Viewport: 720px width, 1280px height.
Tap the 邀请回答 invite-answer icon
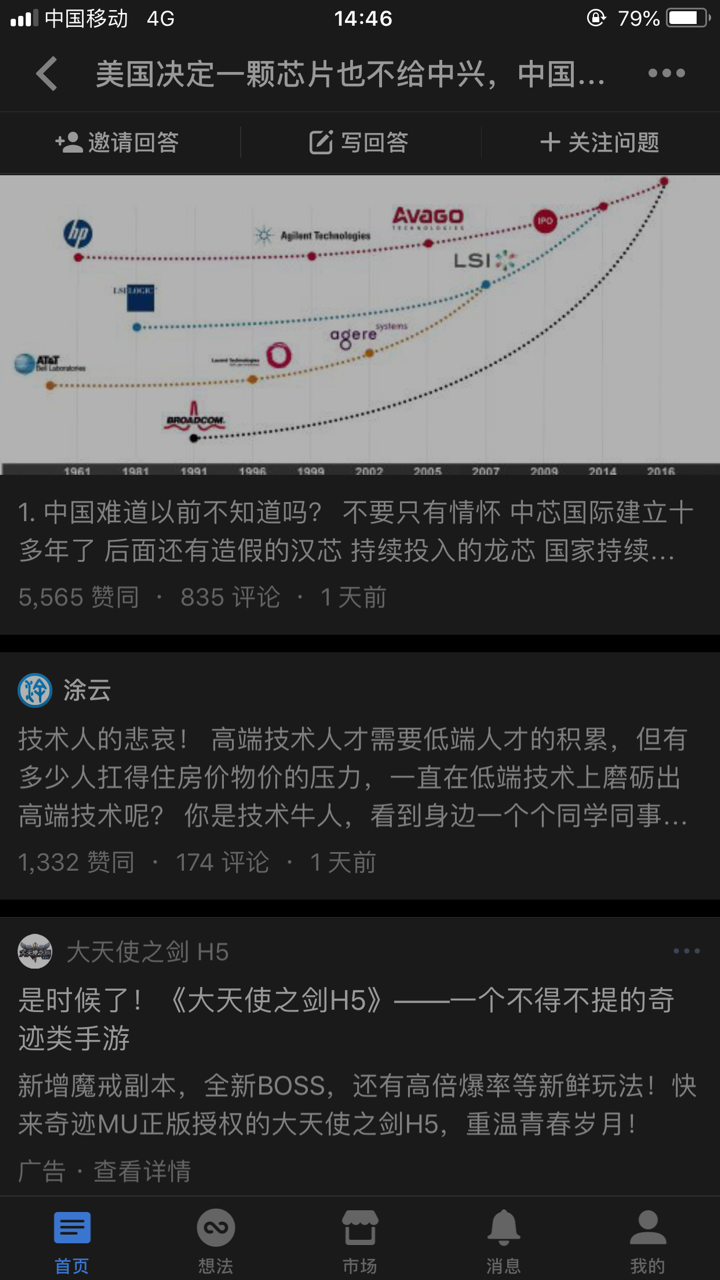tap(68, 143)
